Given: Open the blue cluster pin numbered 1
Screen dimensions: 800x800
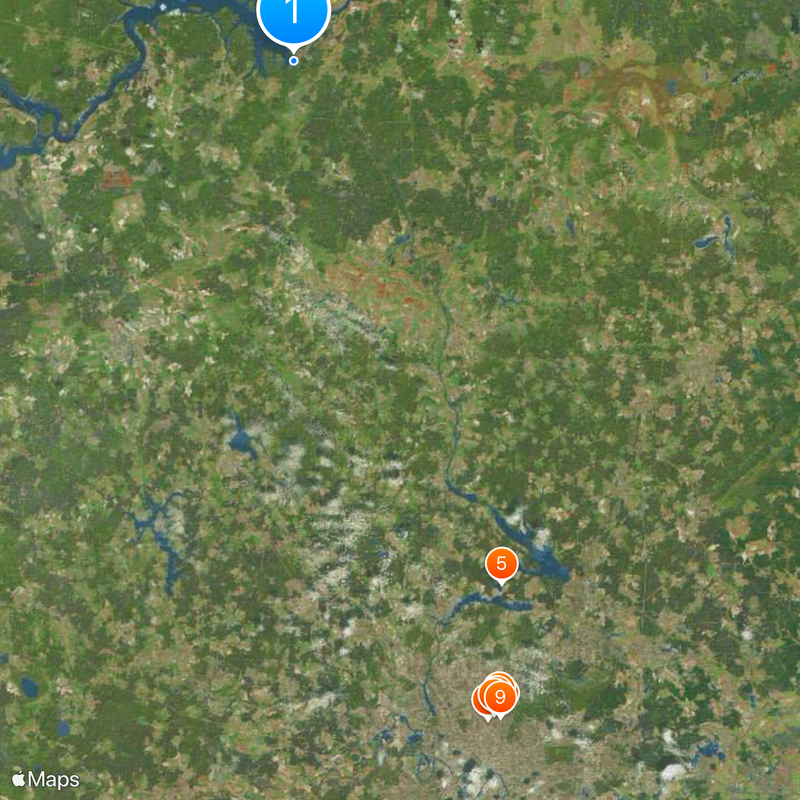Looking at the screenshot, I should click(x=294, y=14).
